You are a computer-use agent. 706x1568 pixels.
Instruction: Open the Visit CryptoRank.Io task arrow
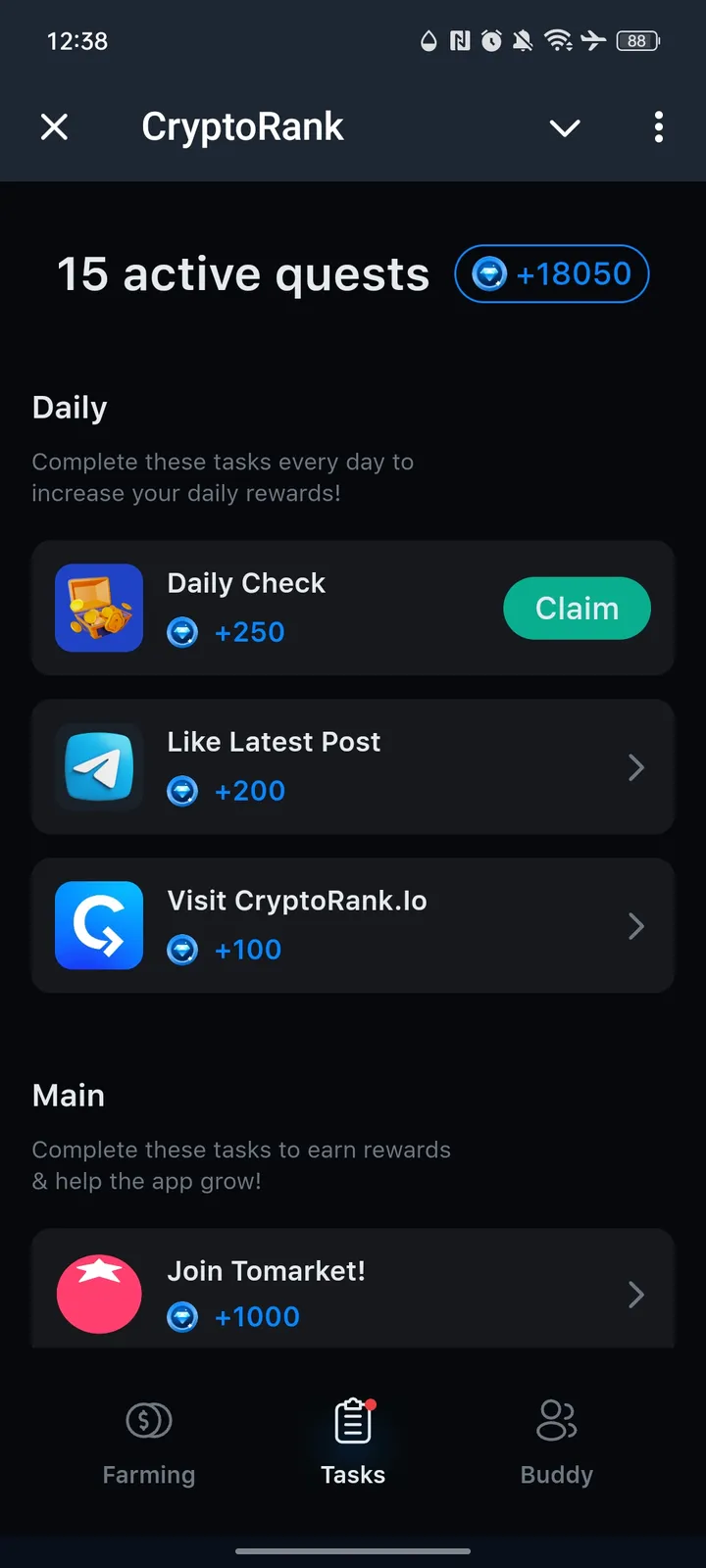636,925
